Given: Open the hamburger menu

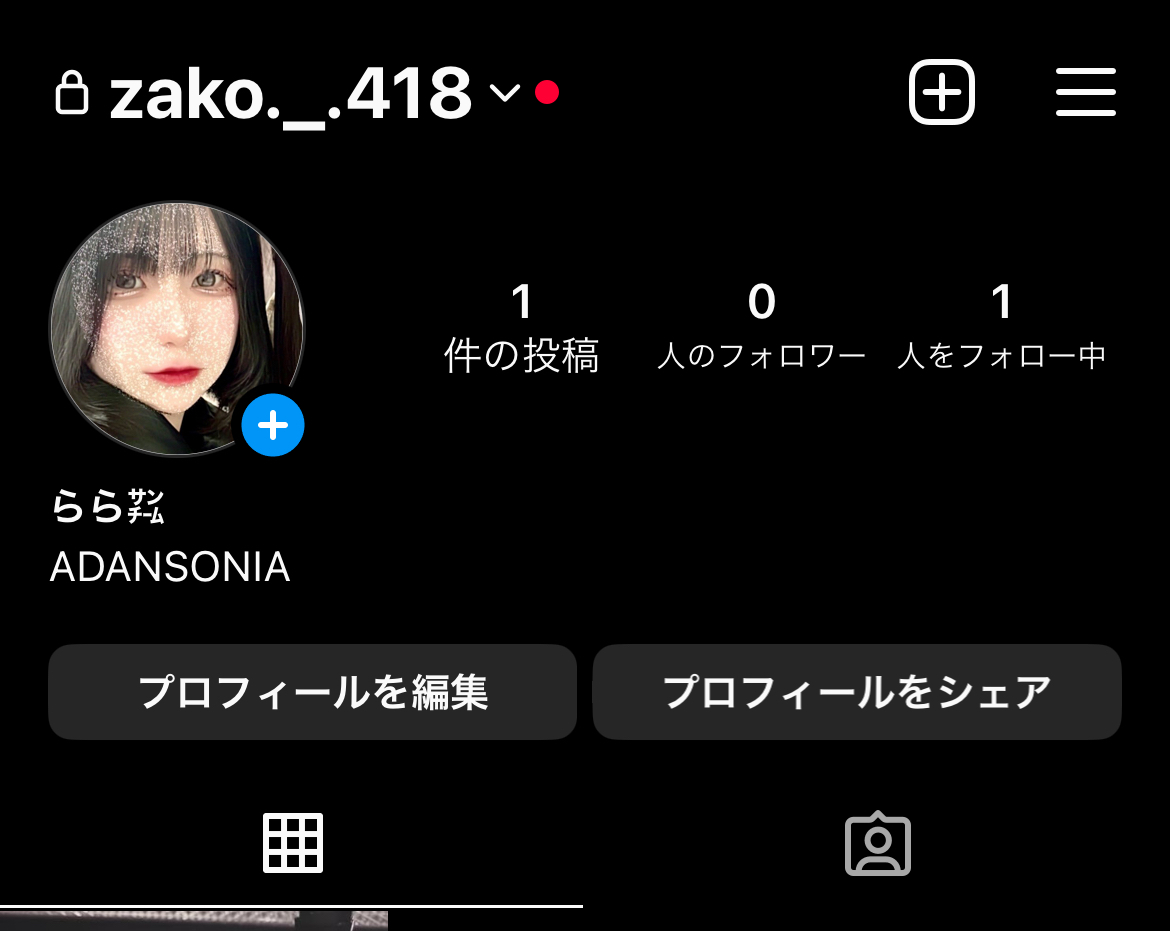Looking at the screenshot, I should [1085, 92].
